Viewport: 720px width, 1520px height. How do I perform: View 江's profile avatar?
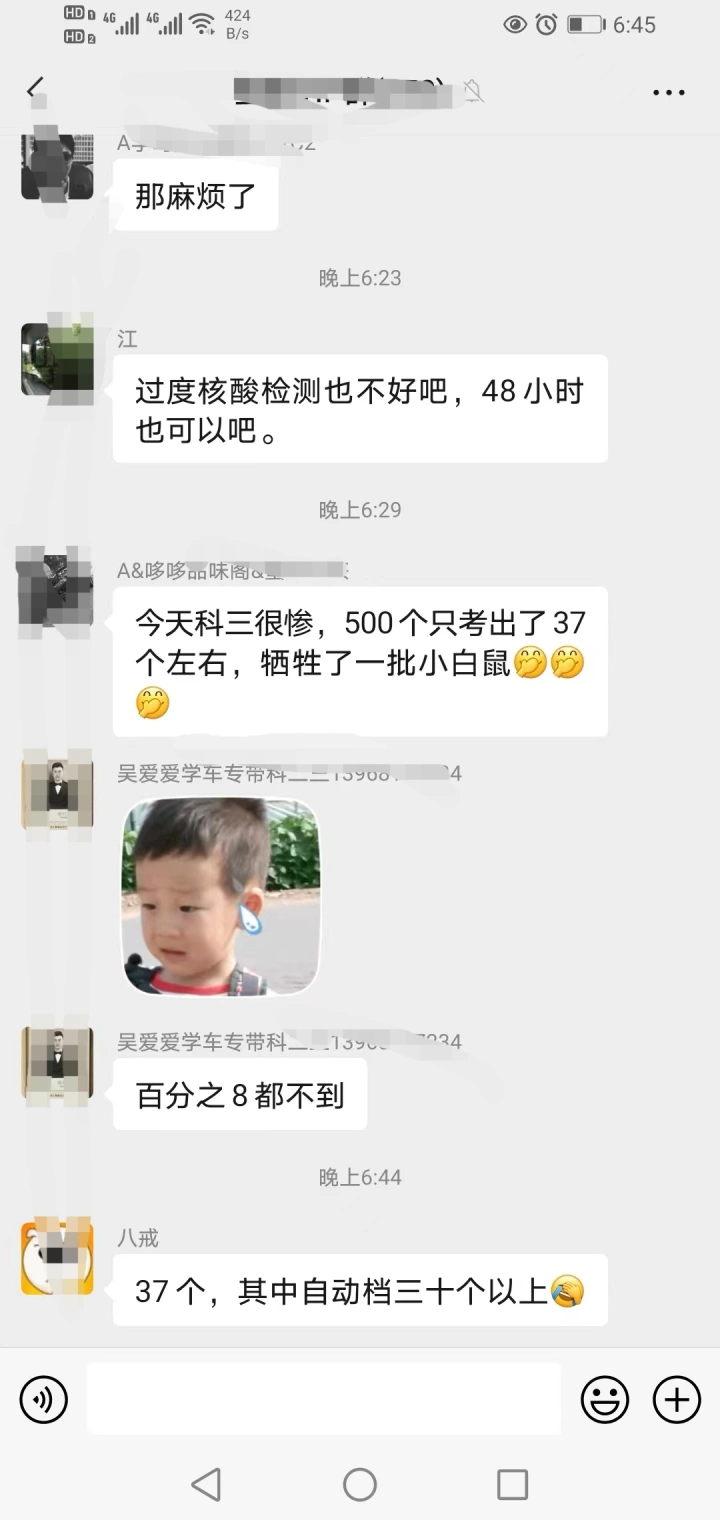(x=57, y=359)
